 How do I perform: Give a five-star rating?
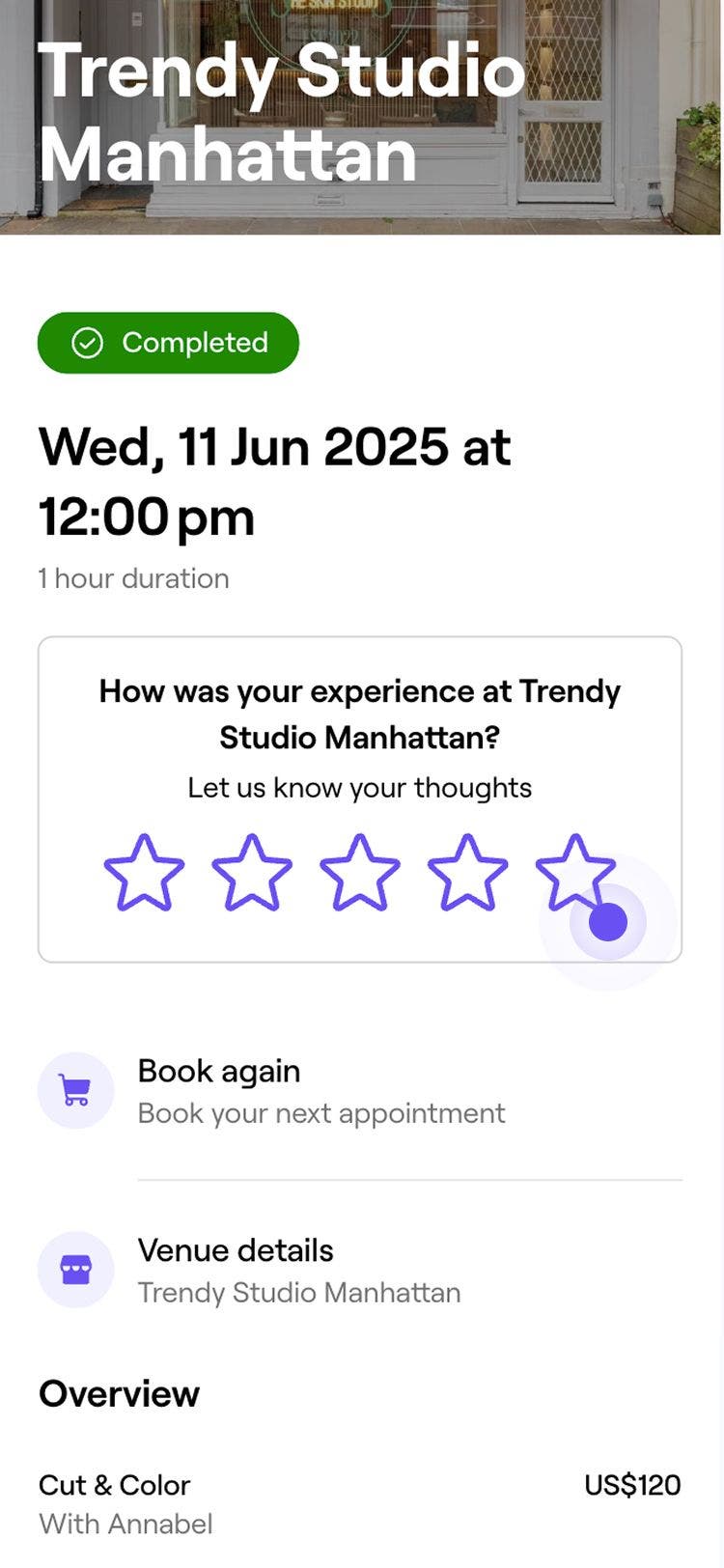(575, 872)
